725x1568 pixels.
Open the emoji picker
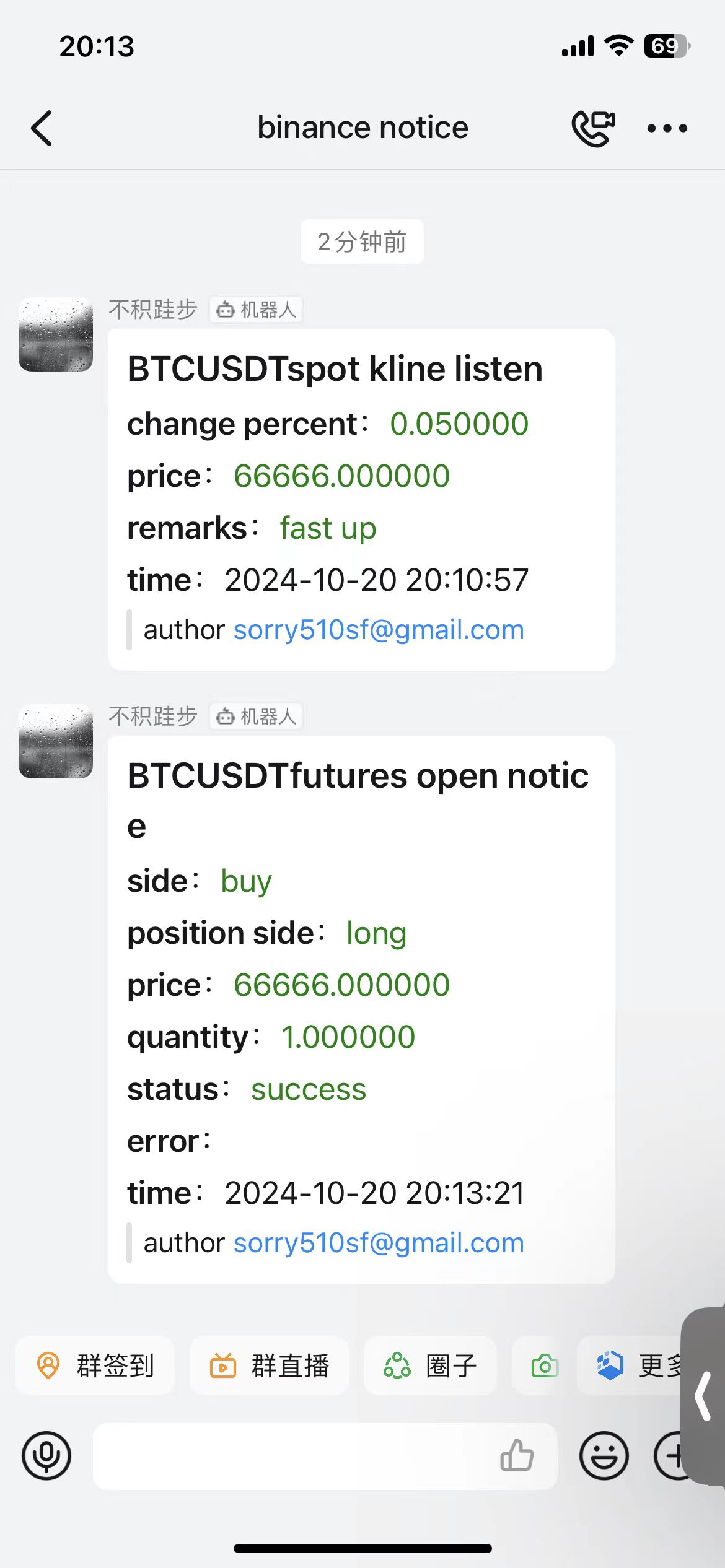[x=604, y=1455]
